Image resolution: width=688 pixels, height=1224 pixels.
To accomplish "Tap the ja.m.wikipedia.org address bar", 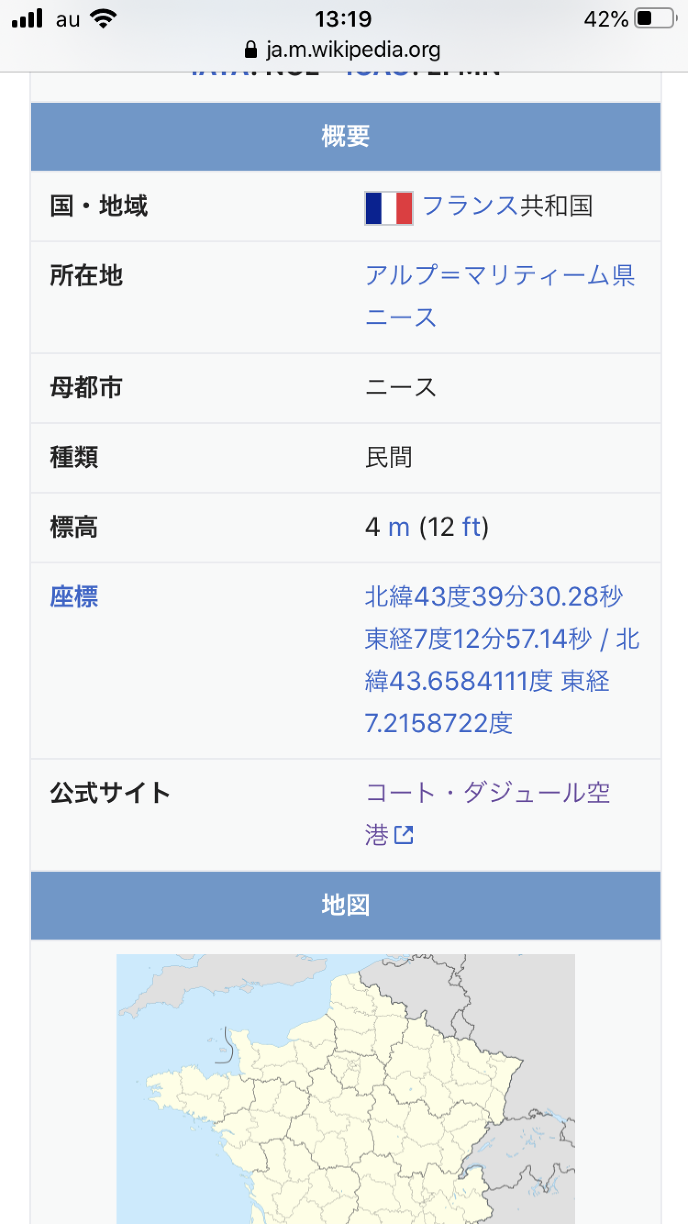I will click(344, 49).
